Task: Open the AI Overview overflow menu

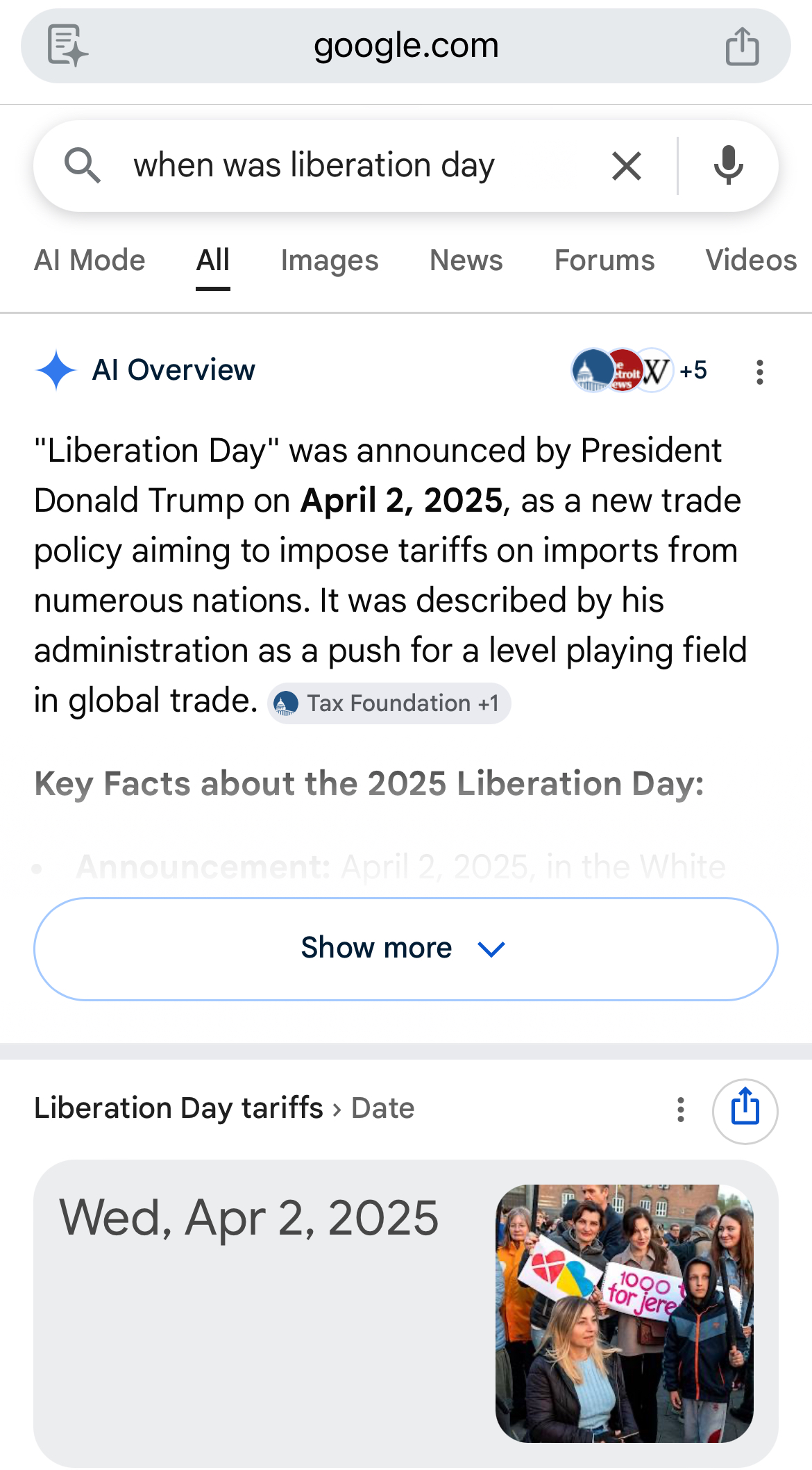Action: click(x=760, y=371)
